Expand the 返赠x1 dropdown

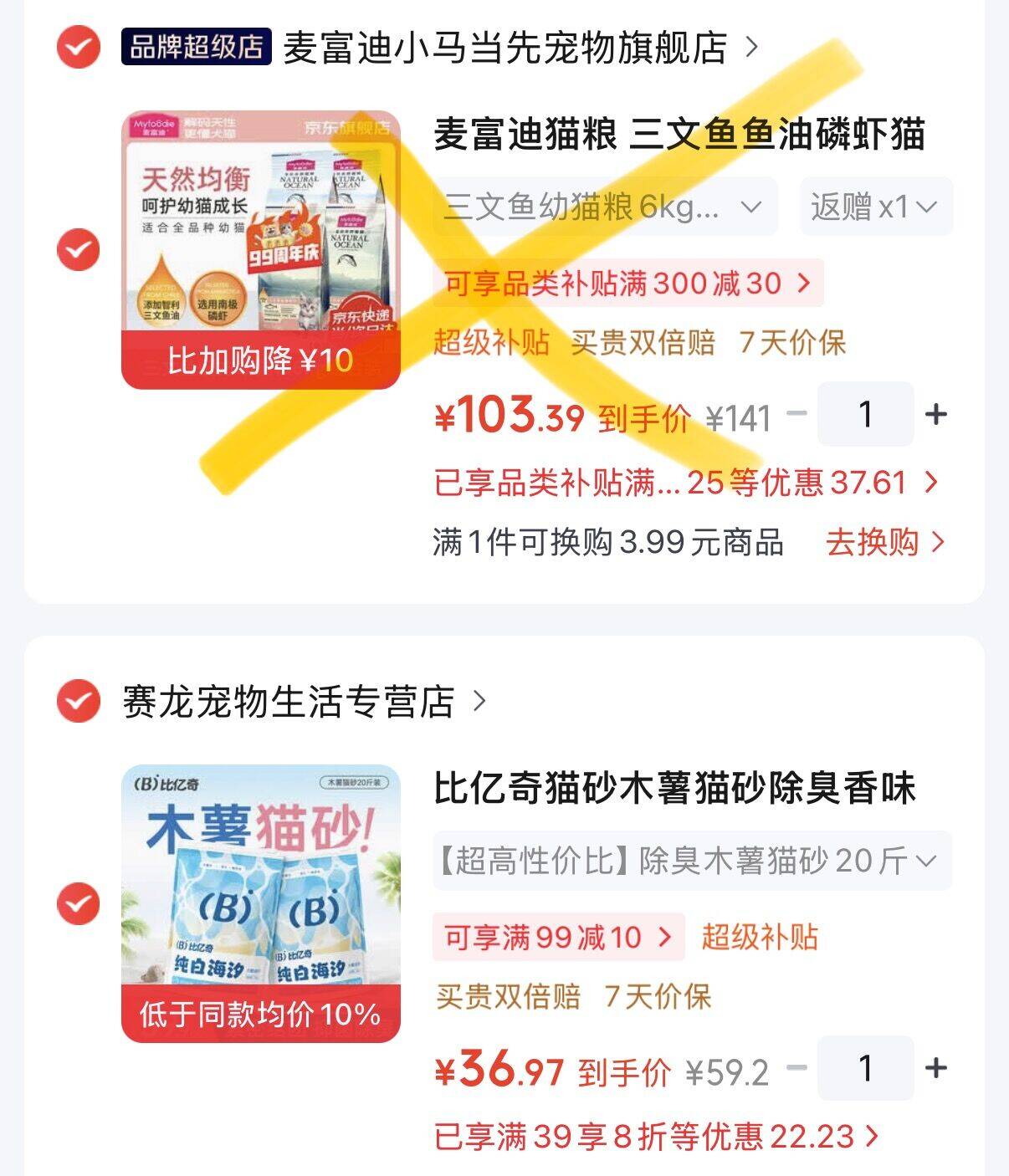point(876,206)
